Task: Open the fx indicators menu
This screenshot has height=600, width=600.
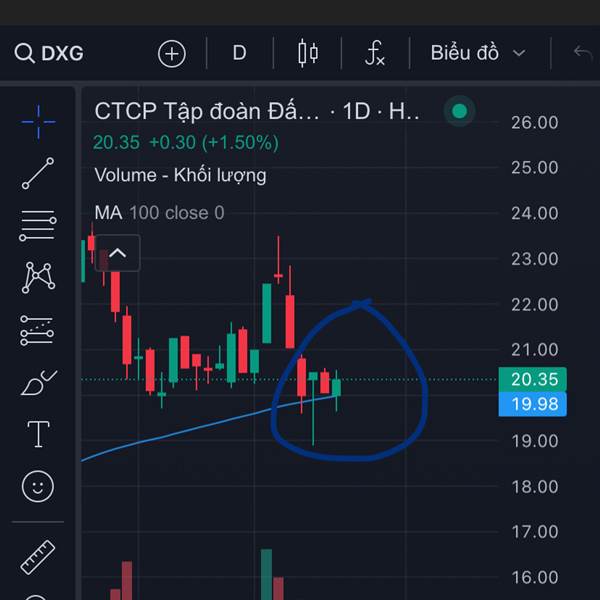Action: 374,53
